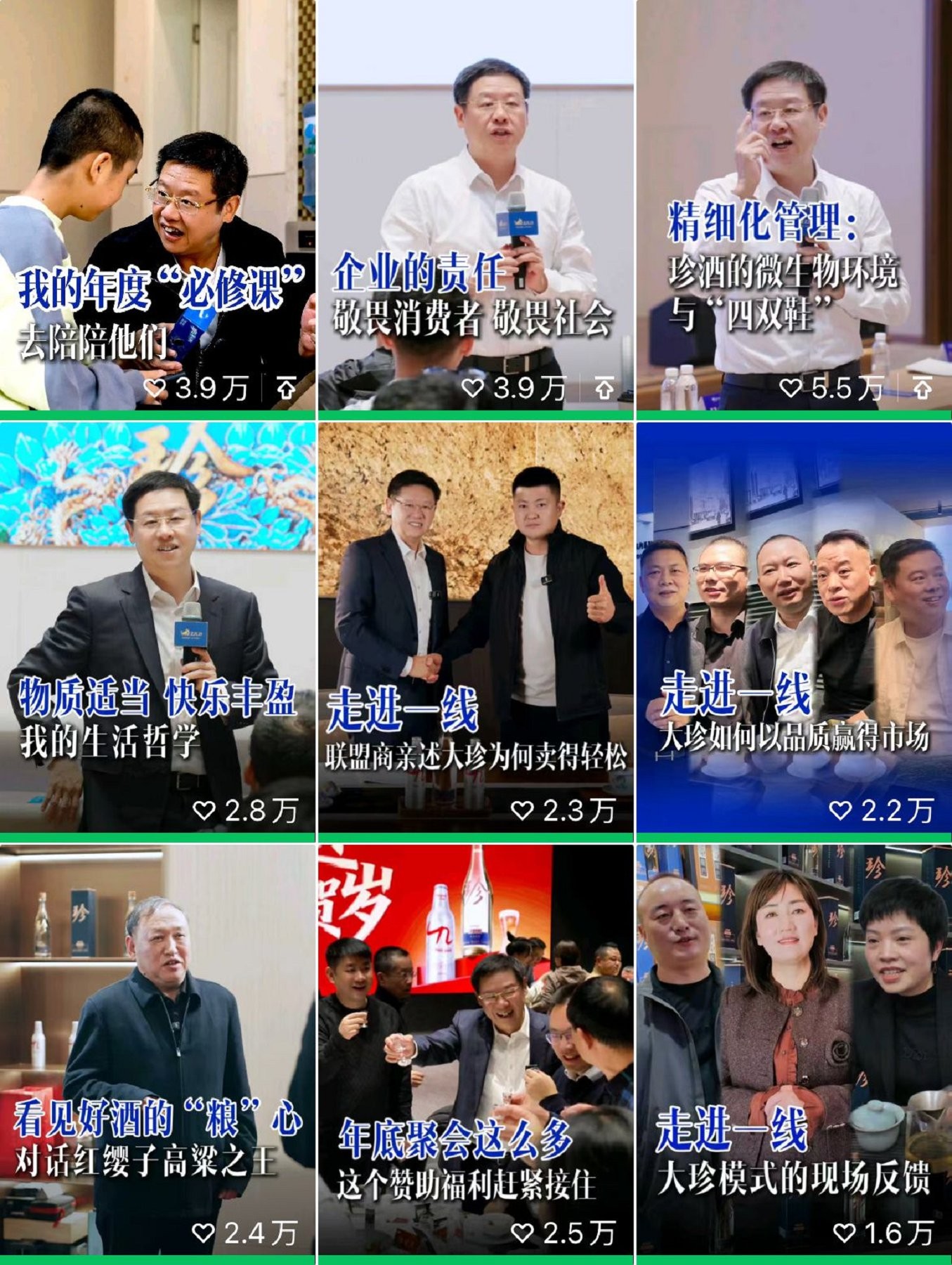The width and height of the screenshot is (952, 1265).
Task: Open the "精细化管理" video about 珍酒微生物环境
Action: click(x=794, y=204)
